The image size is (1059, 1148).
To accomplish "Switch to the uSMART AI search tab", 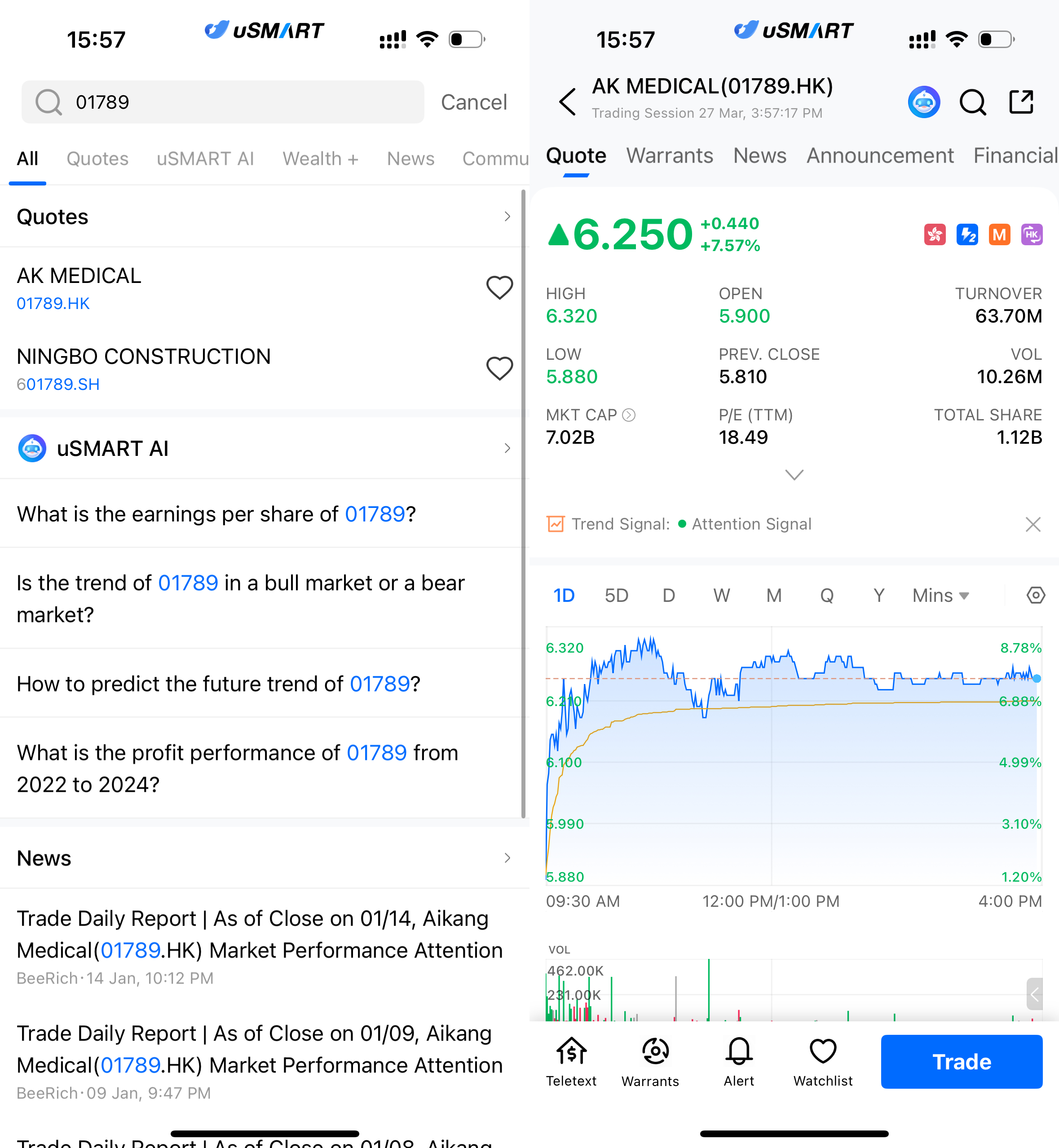I will [x=205, y=158].
